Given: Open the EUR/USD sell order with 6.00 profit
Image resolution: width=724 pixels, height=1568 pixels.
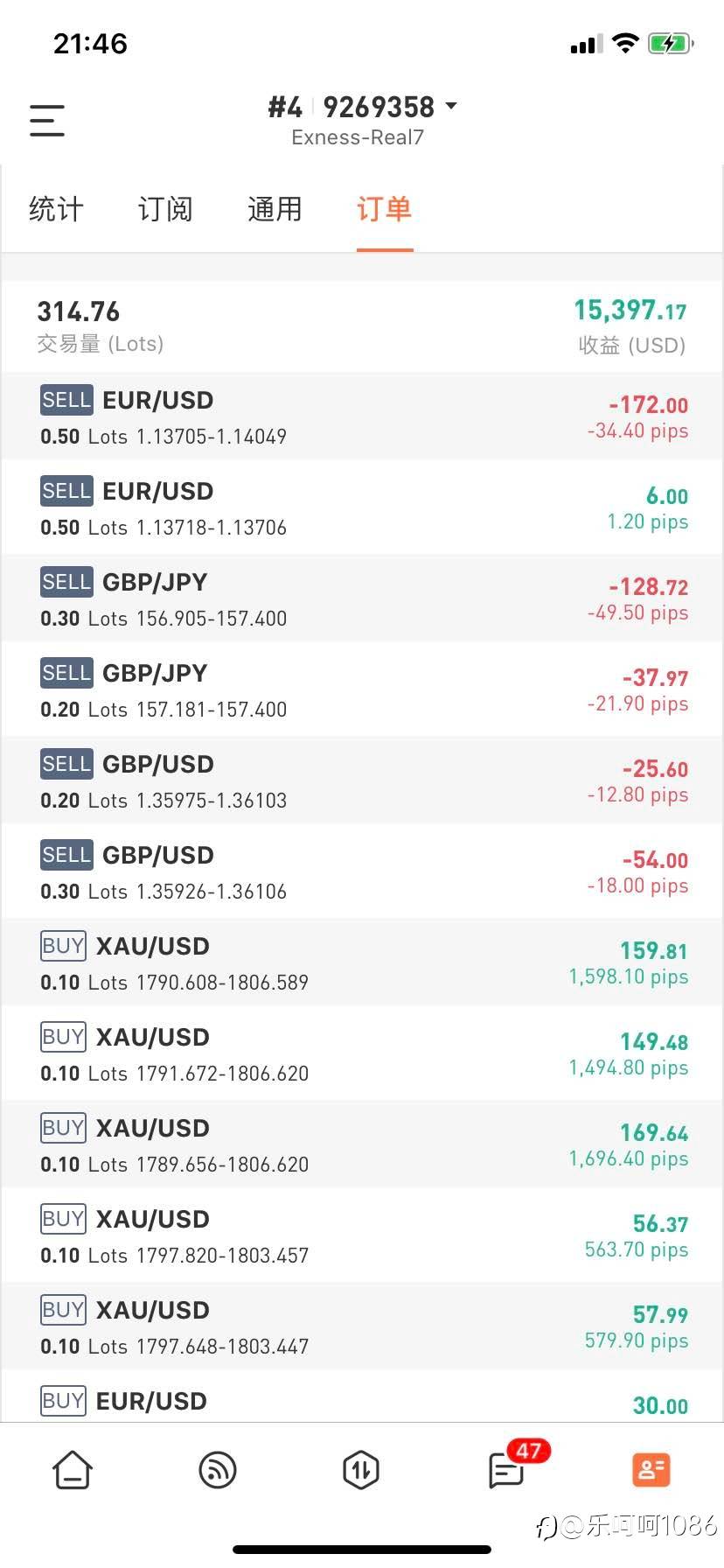Looking at the screenshot, I should 362,507.
